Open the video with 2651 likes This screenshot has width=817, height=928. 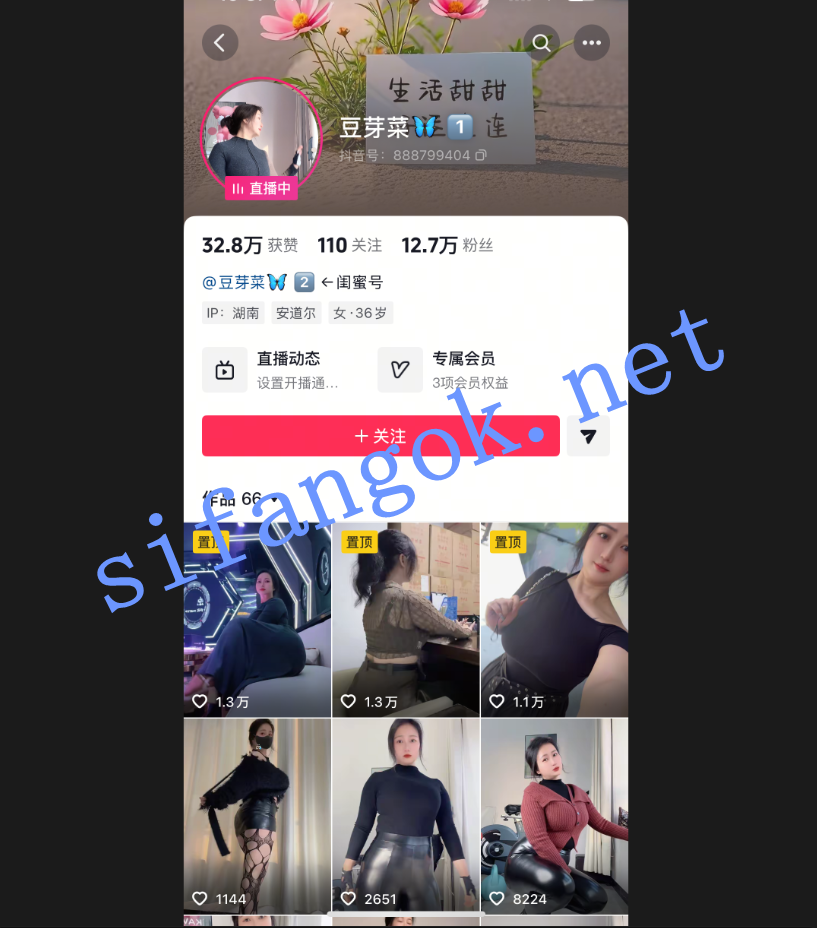(406, 815)
